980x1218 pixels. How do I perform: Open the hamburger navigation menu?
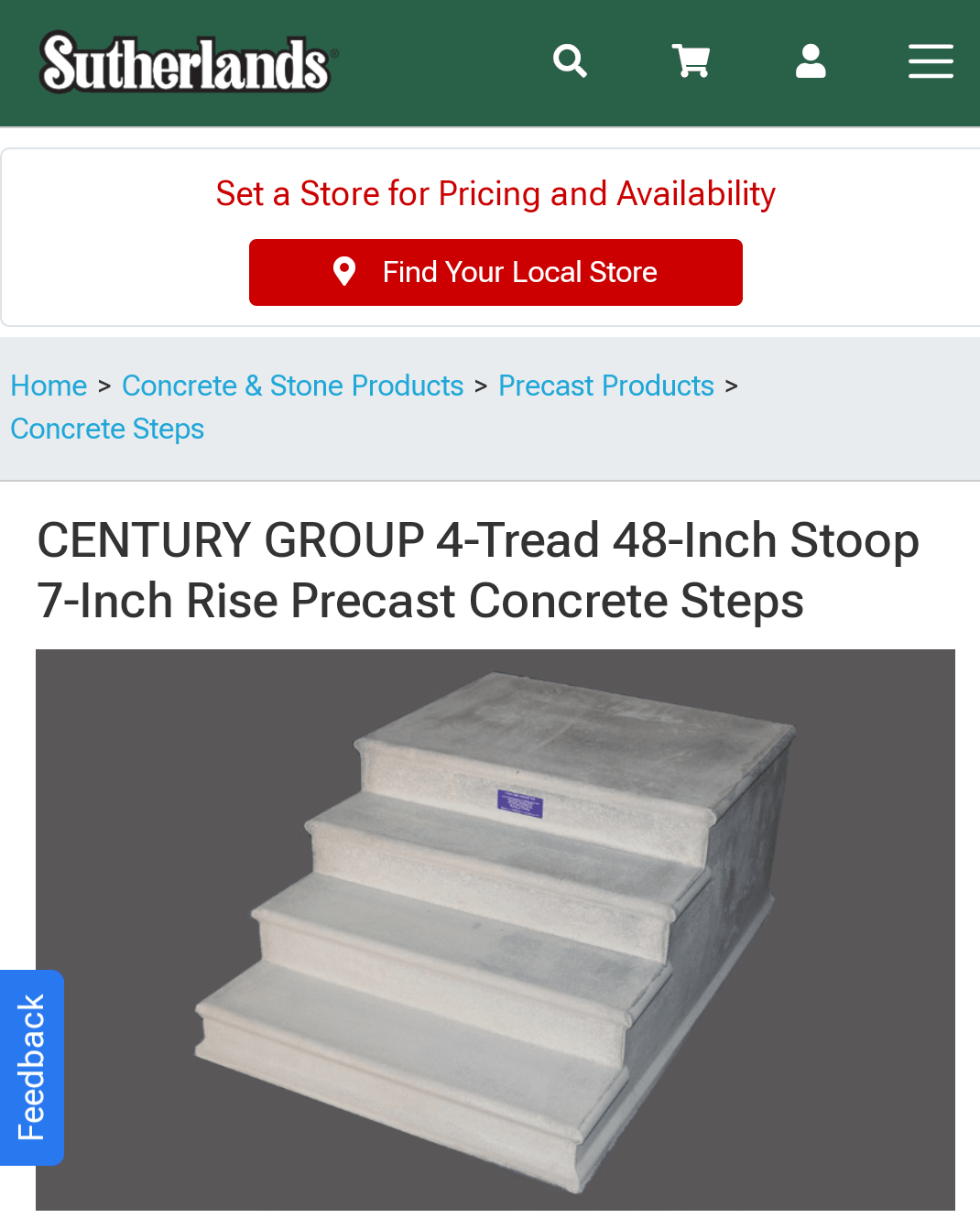931,61
